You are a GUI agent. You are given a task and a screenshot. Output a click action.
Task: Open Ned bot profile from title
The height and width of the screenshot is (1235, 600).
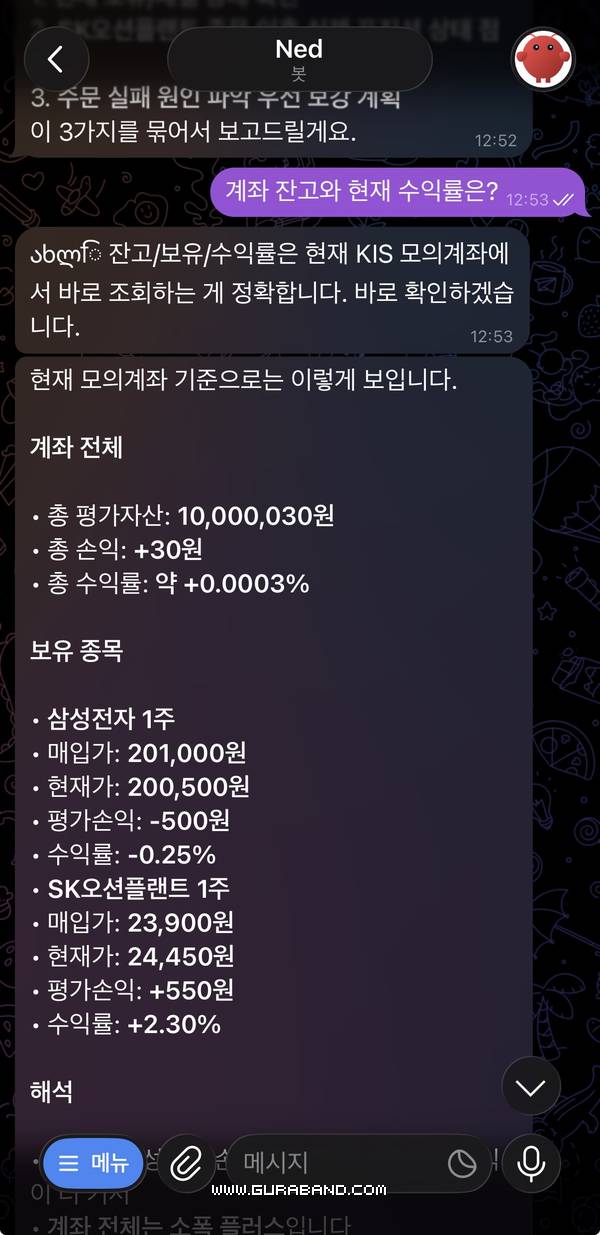click(x=299, y=59)
